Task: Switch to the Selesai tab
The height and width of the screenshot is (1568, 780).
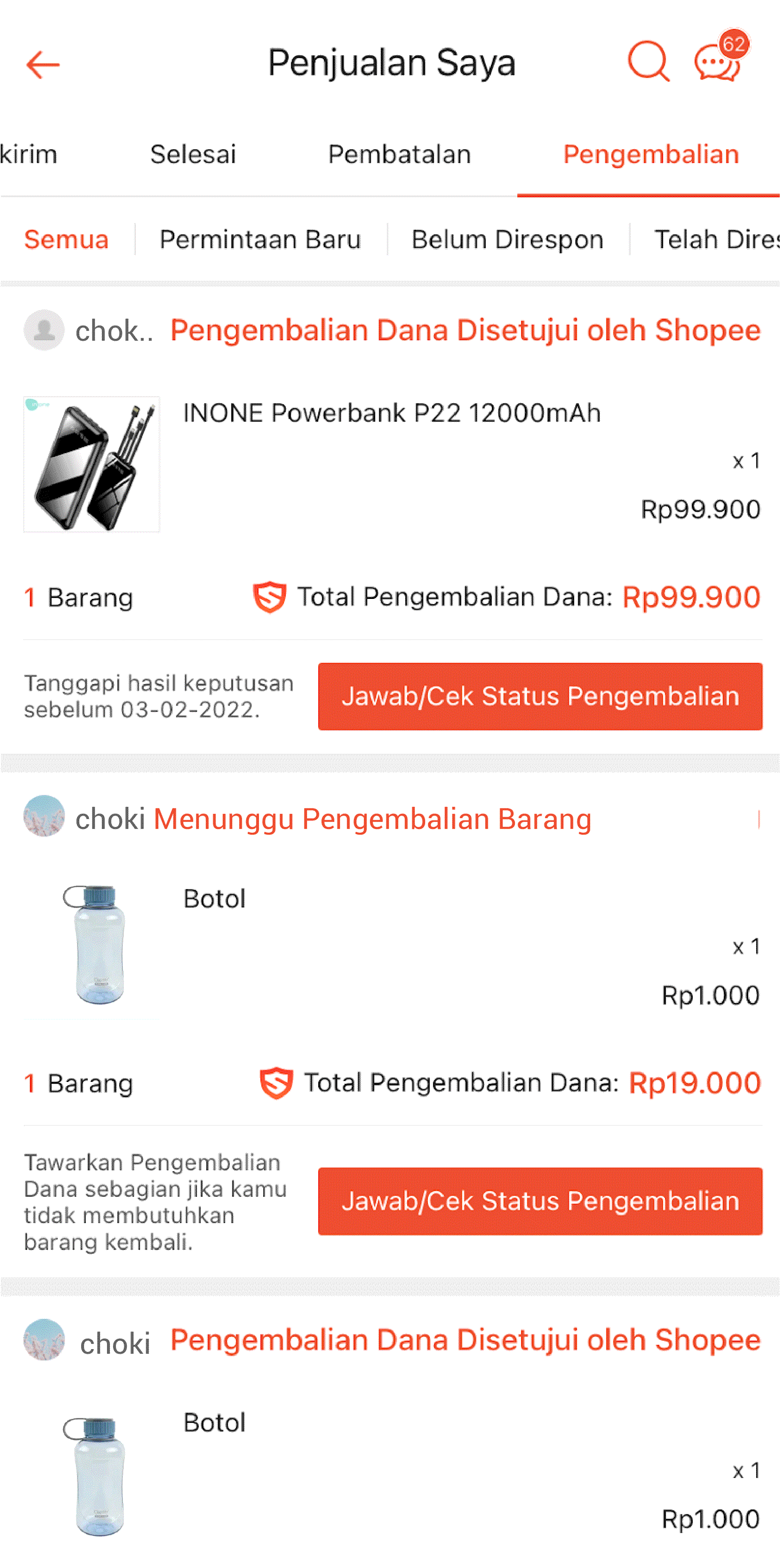Action: tap(193, 154)
